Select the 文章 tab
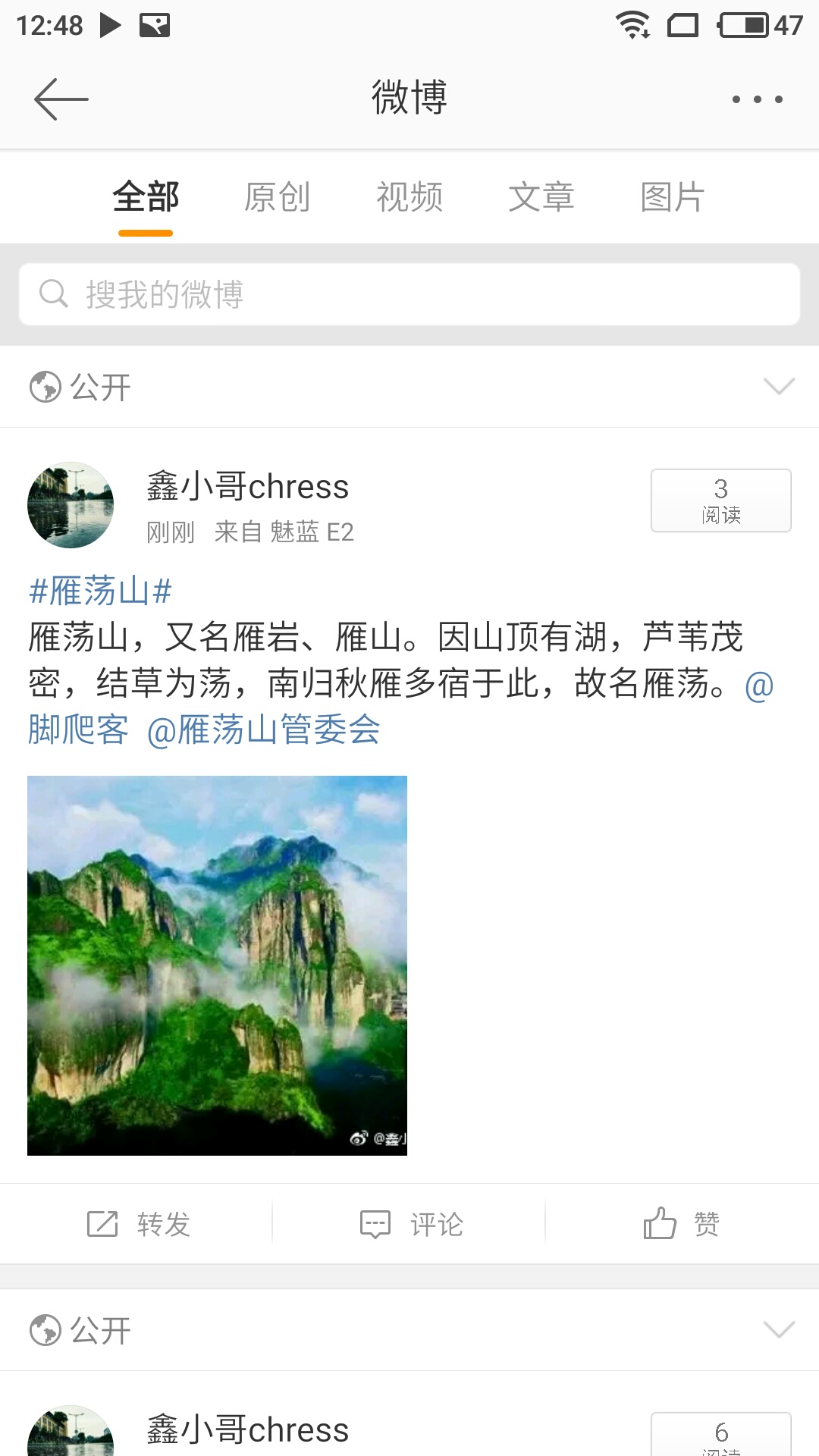 [541, 197]
